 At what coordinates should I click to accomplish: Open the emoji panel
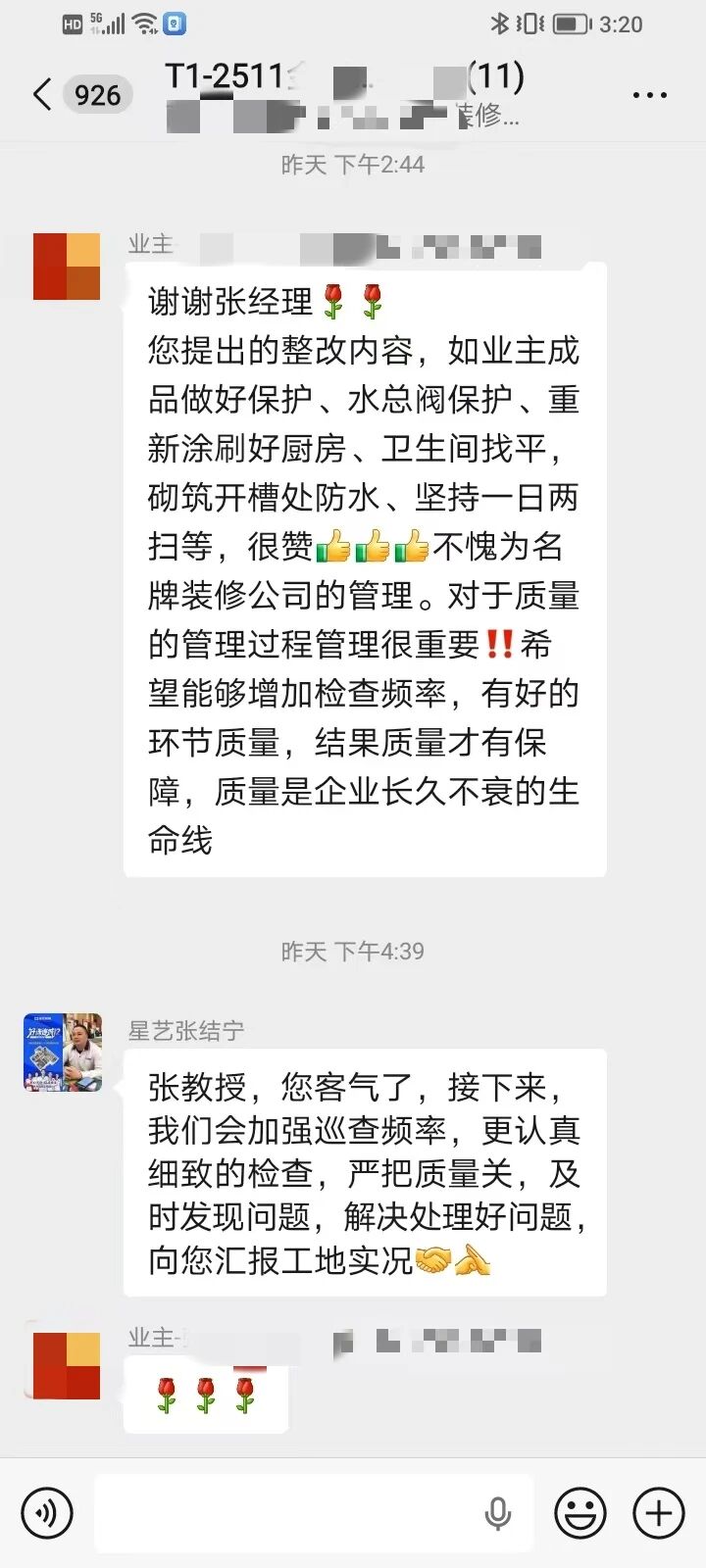tap(580, 1512)
